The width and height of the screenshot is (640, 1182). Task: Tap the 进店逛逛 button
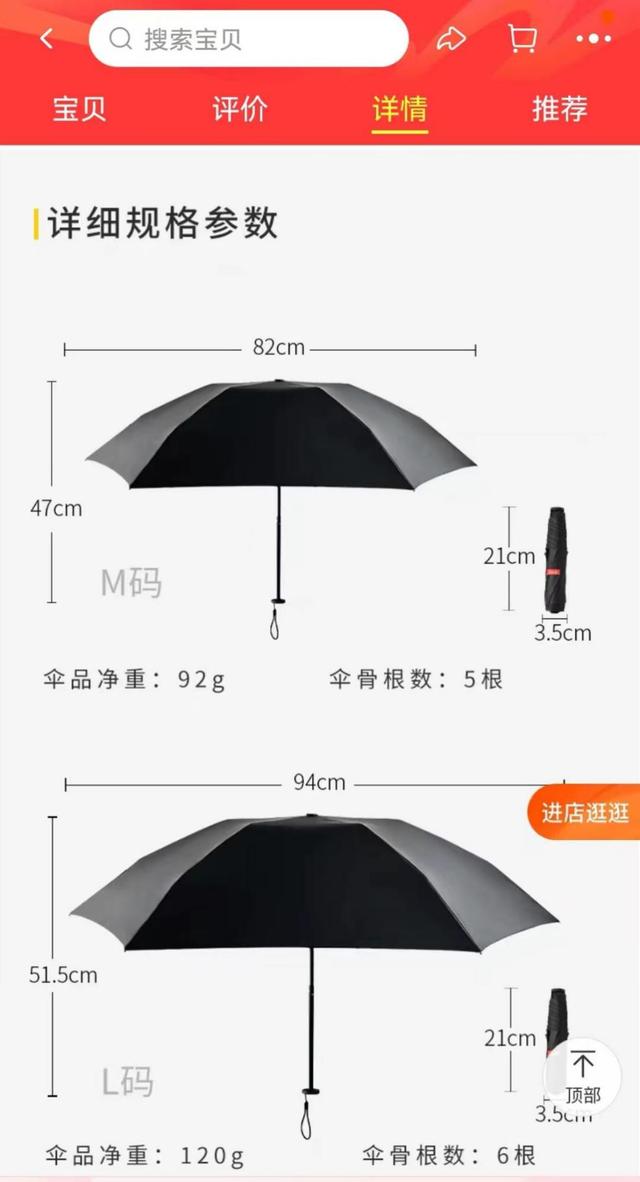click(583, 813)
